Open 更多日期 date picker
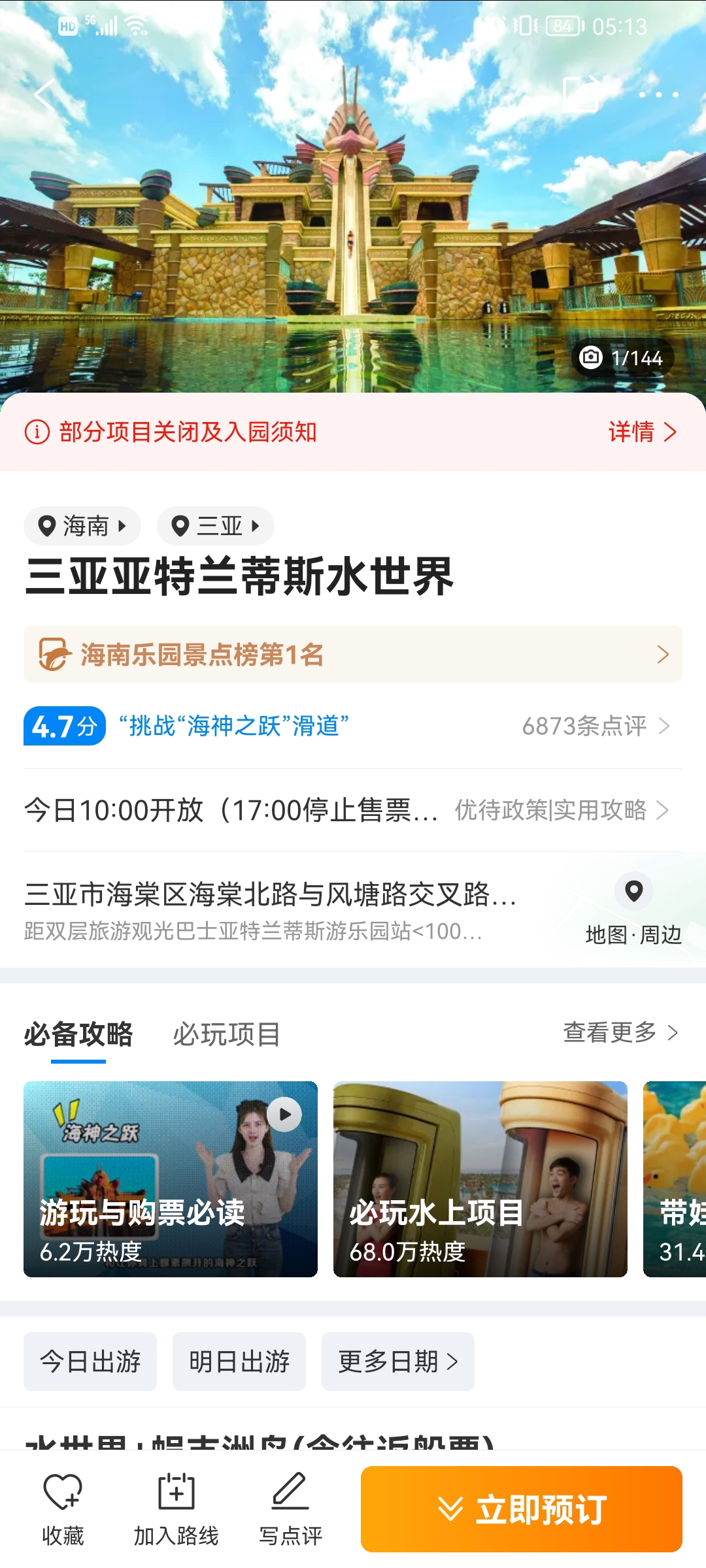 (x=397, y=1362)
